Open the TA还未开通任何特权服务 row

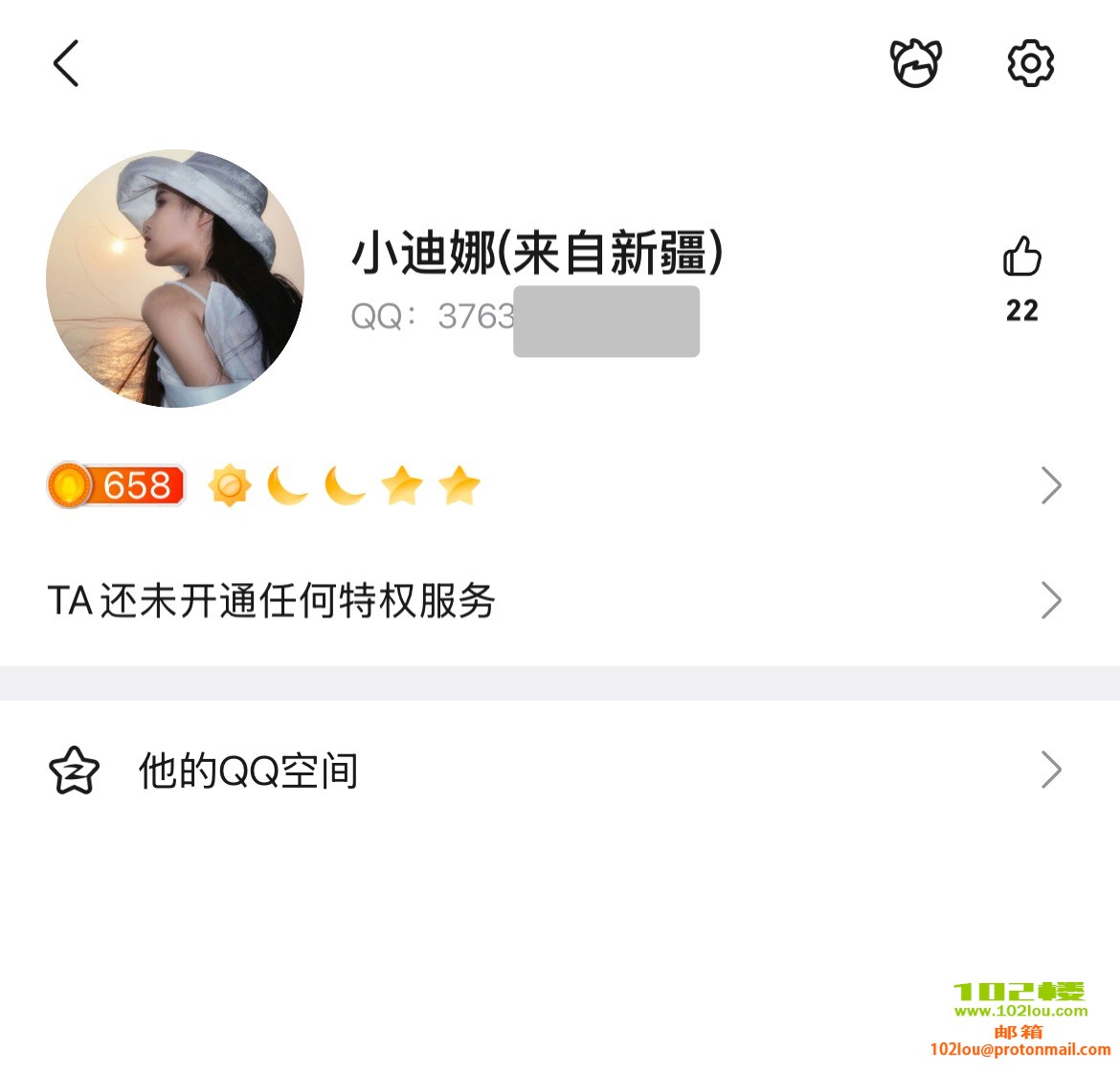click(x=555, y=601)
